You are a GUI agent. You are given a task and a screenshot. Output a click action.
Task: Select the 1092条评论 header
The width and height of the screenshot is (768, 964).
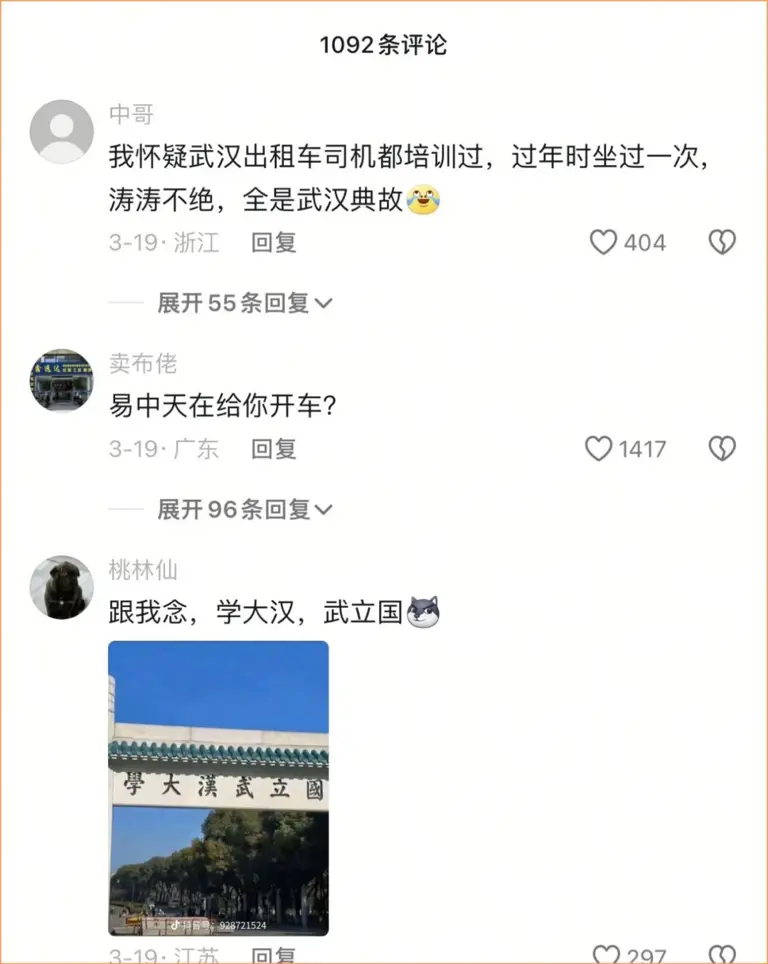coord(384,44)
